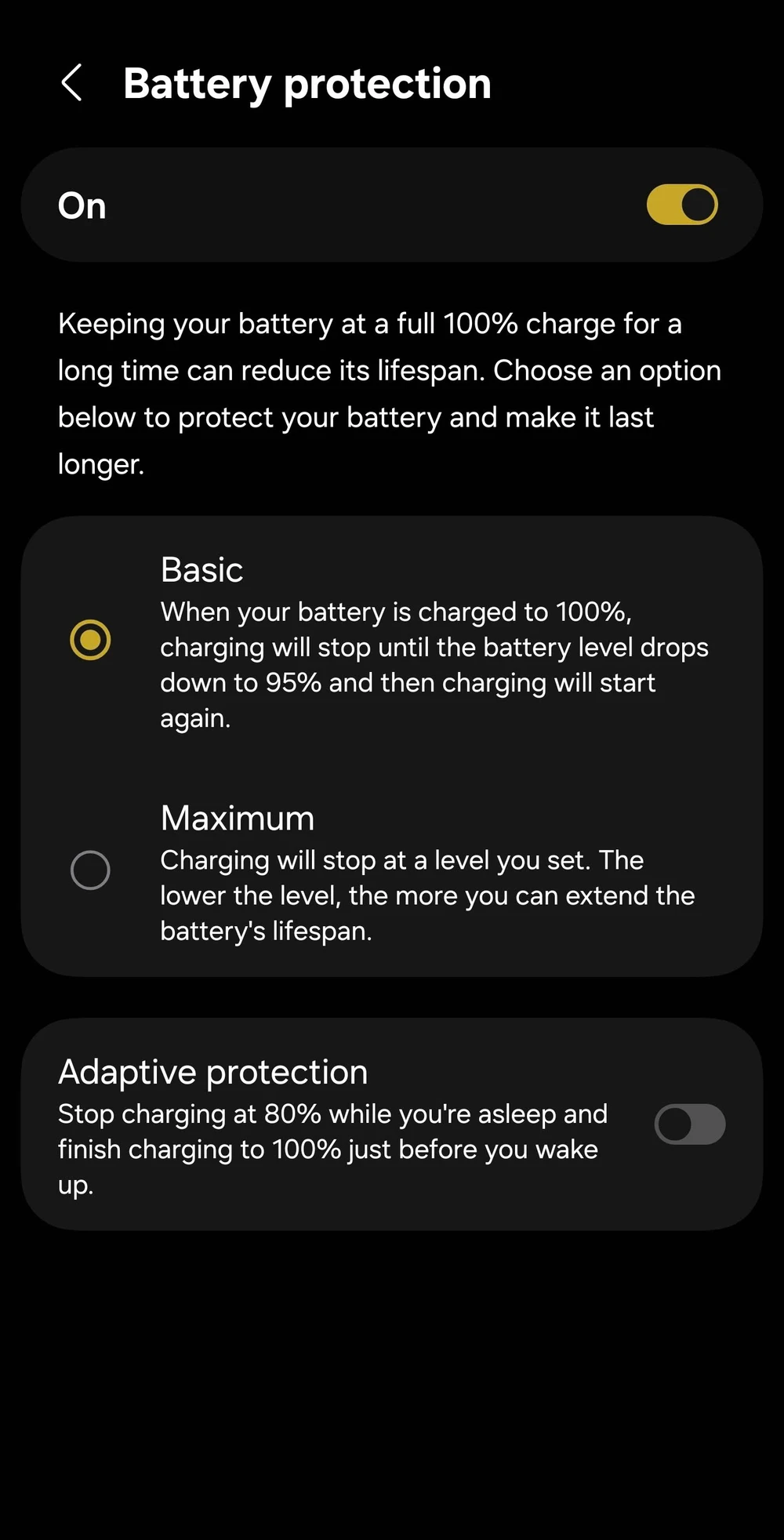Go back from Battery protection
This screenshot has height=1540, width=784.
click(72, 83)
